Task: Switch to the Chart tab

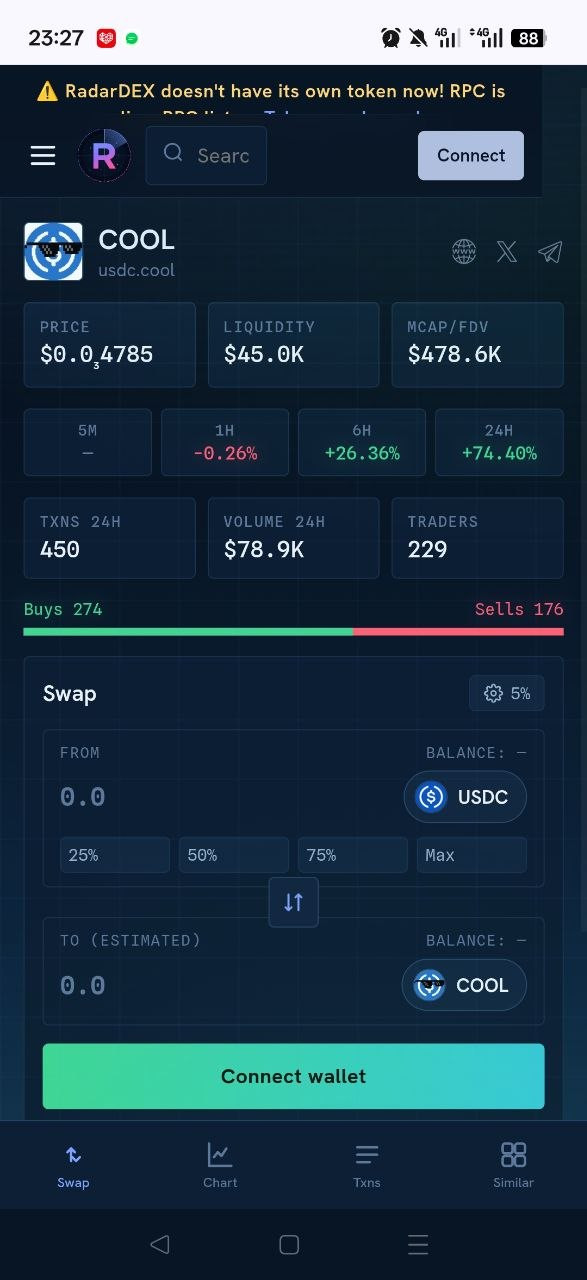Action: [220, 1166]
